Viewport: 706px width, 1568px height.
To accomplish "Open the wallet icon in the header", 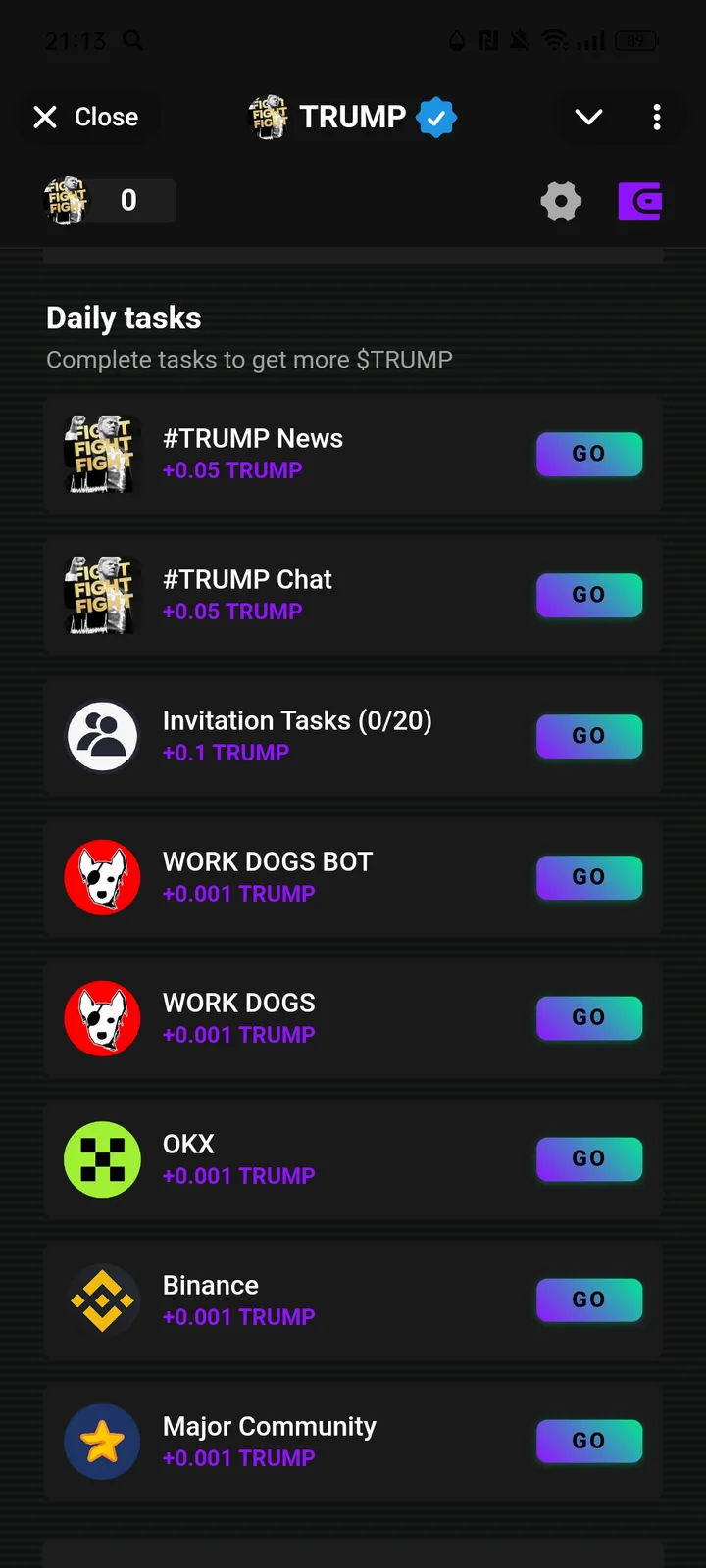I will point(639,201).
